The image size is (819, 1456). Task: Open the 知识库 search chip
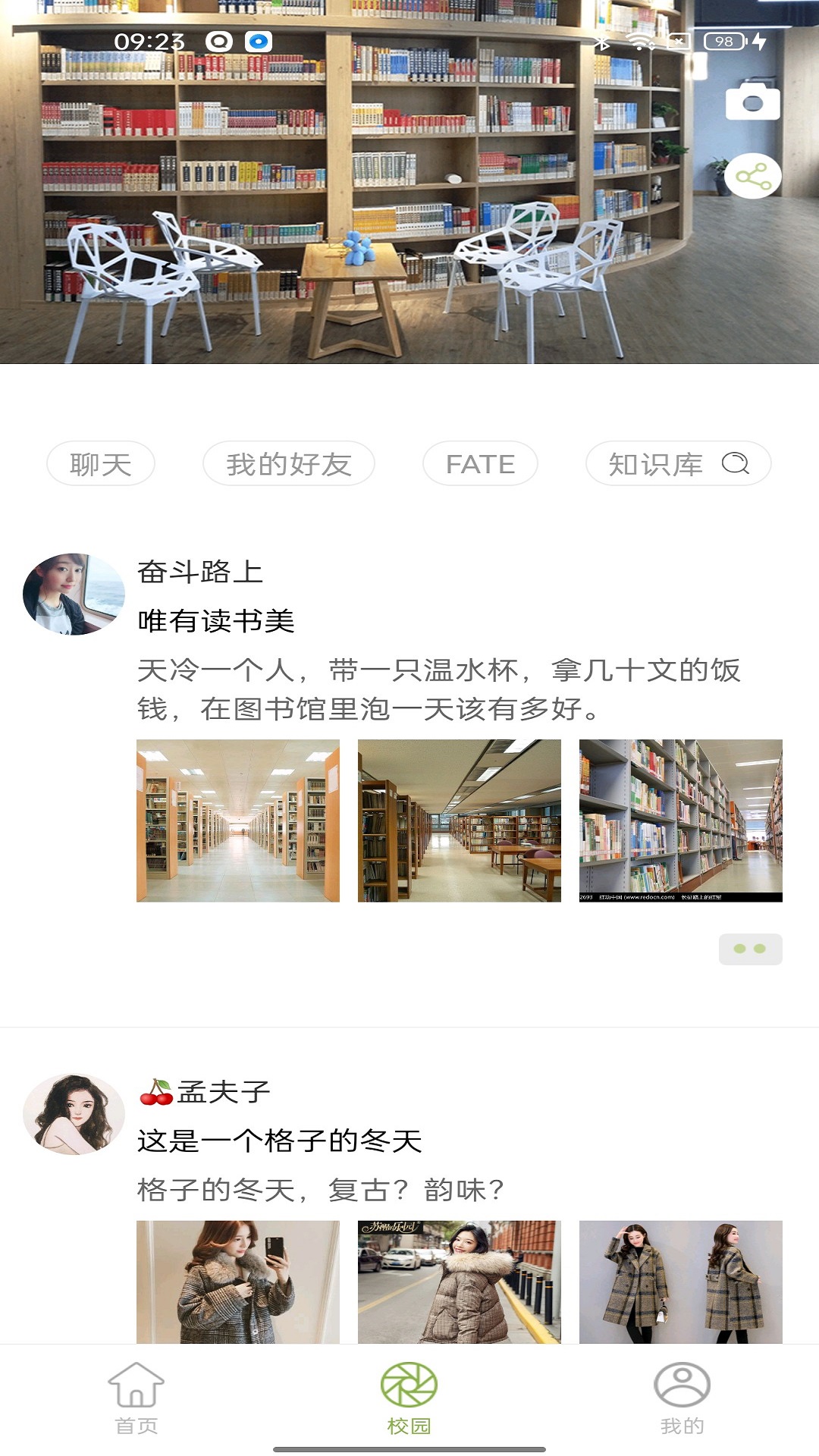point(678,463)
